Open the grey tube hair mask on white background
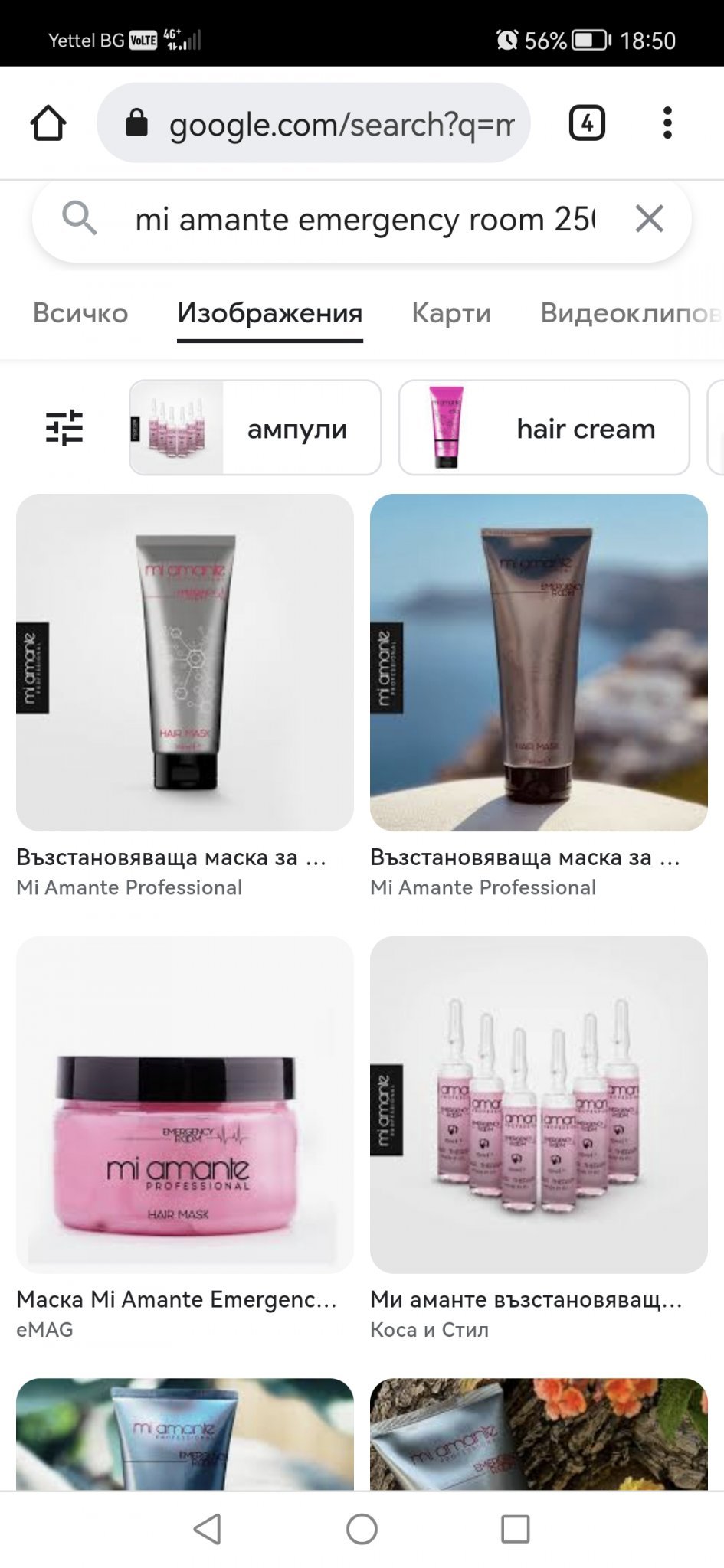This screenshot has width=724, height=1568. tap(185, 662)
